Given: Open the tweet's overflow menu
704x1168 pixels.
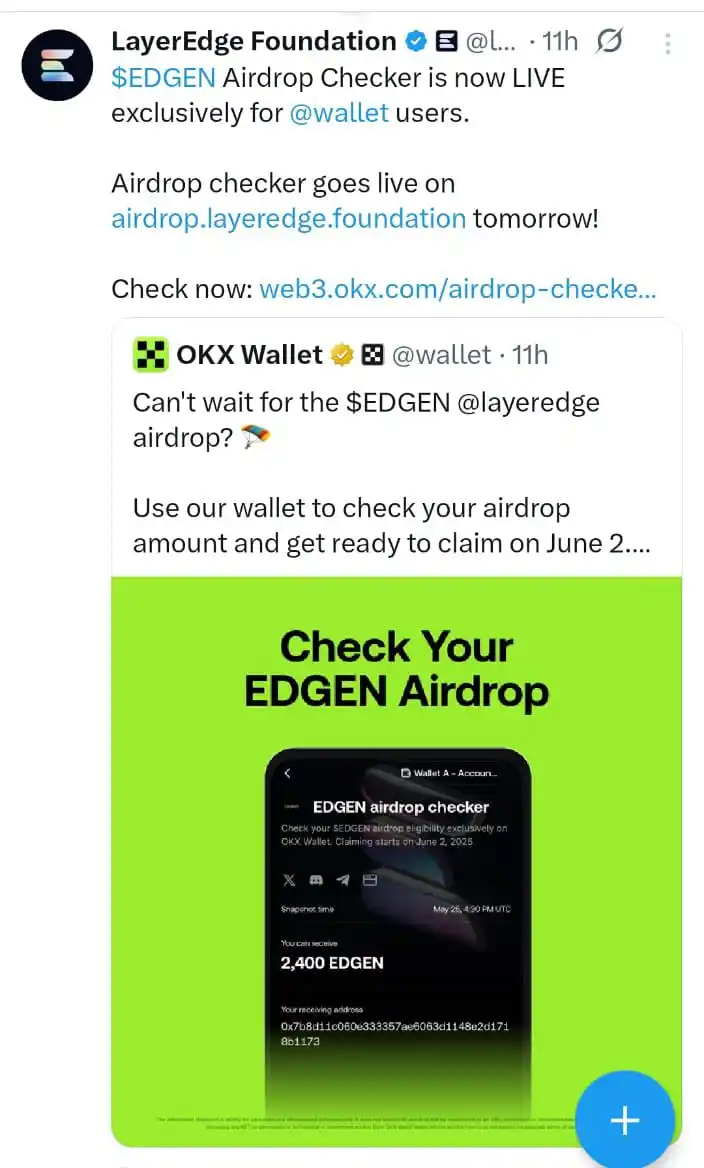Looking at the screenshot, I should 667,43.
